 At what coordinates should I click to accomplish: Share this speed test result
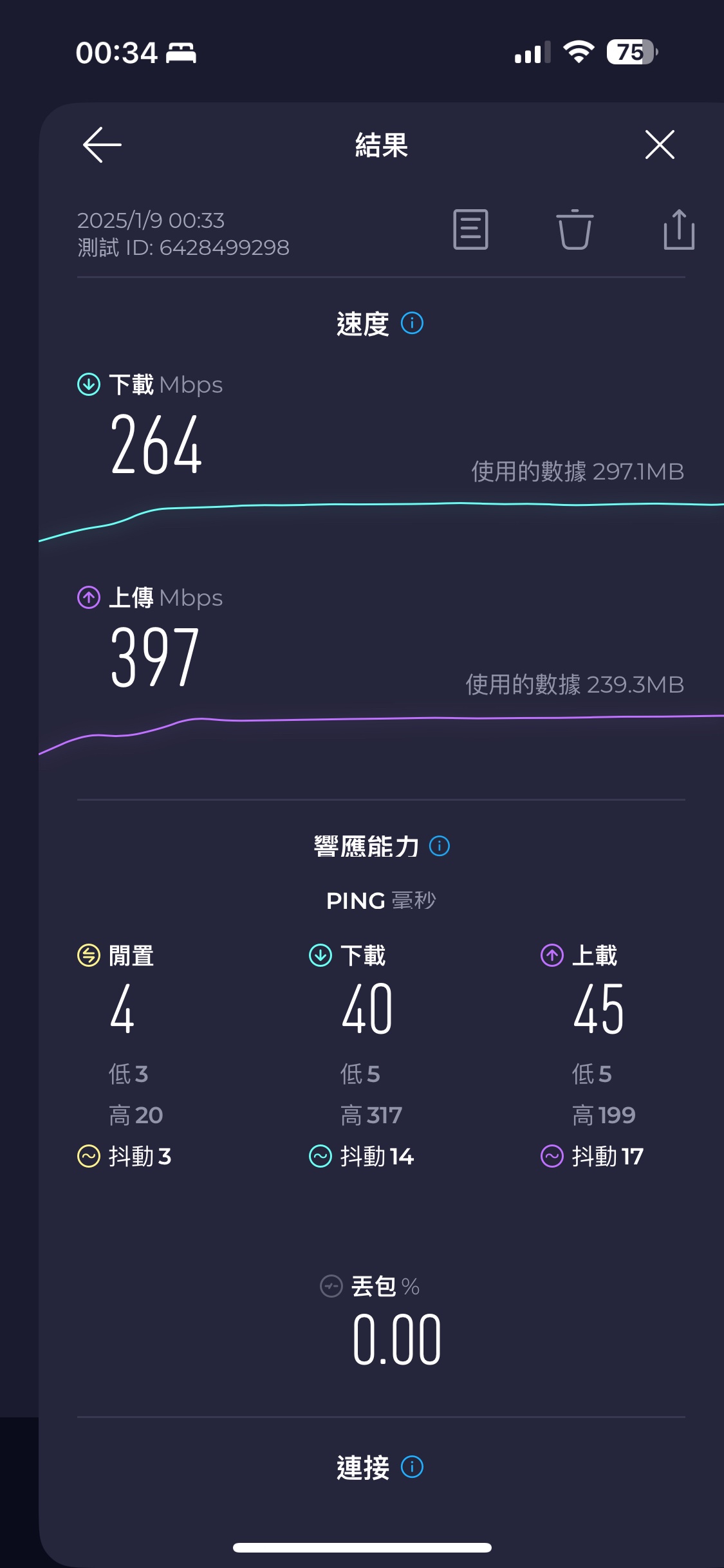click(x=679, y=229)
